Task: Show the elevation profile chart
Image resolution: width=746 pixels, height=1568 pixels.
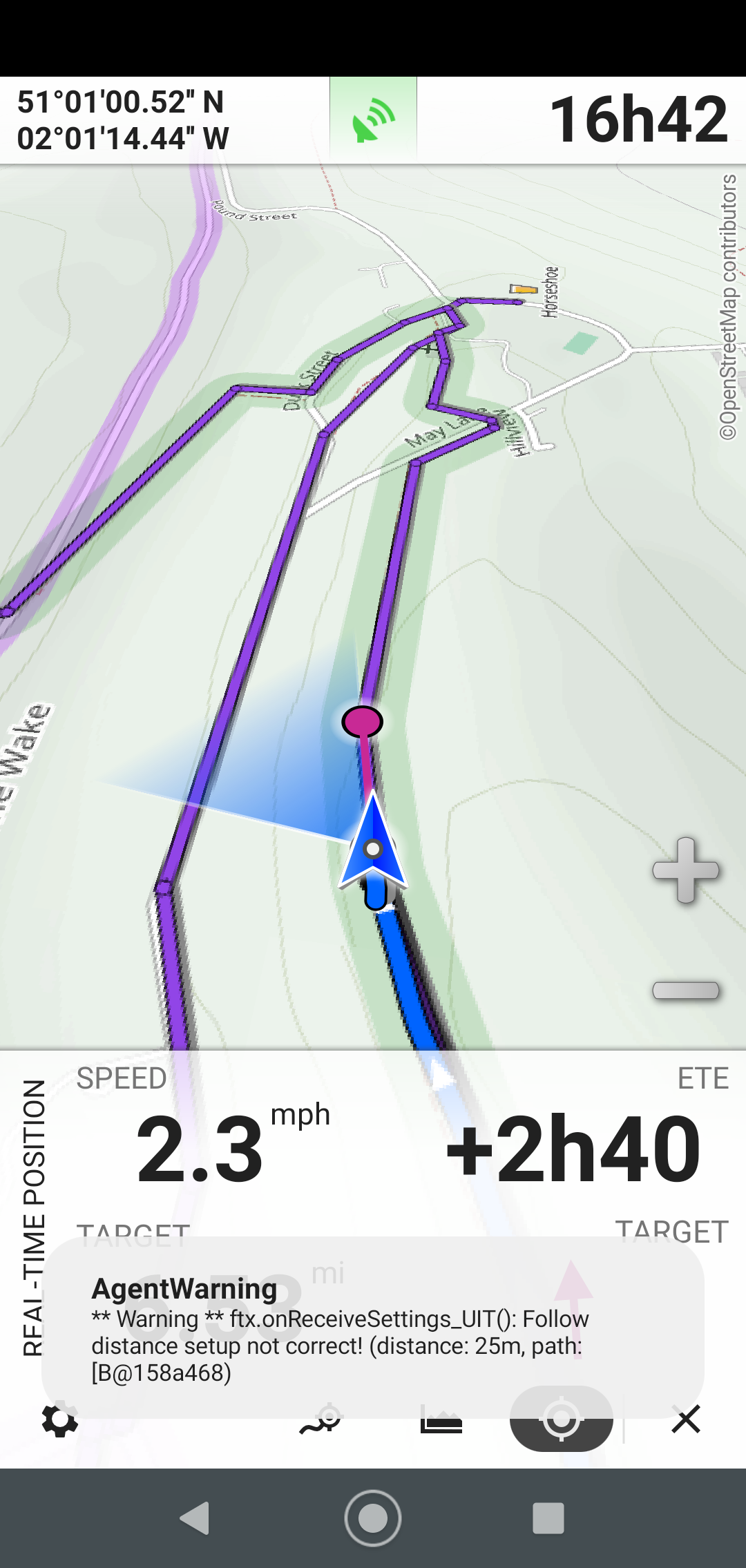Action: (441, 1421)
